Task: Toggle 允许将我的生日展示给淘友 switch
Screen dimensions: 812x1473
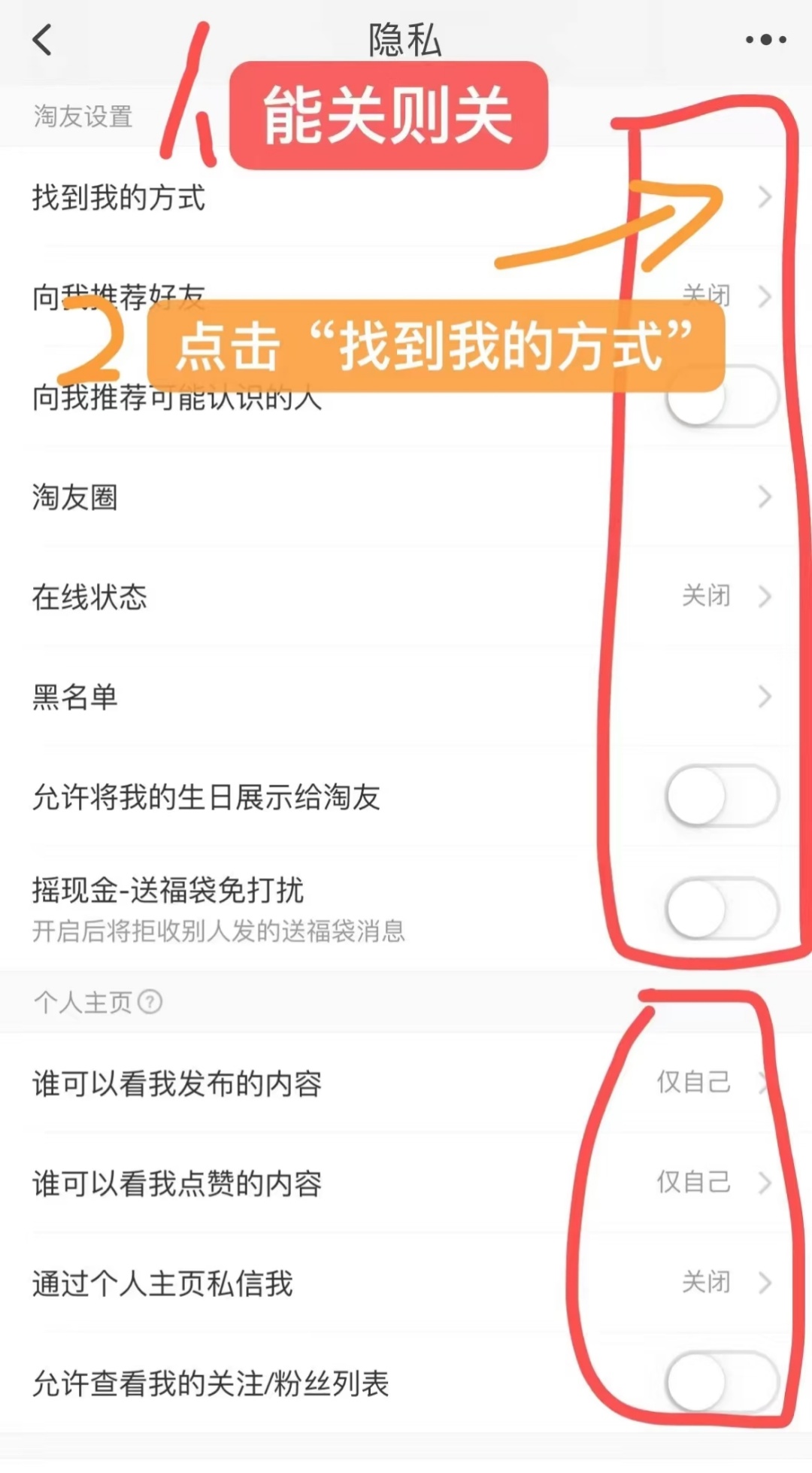Action: 722,796
